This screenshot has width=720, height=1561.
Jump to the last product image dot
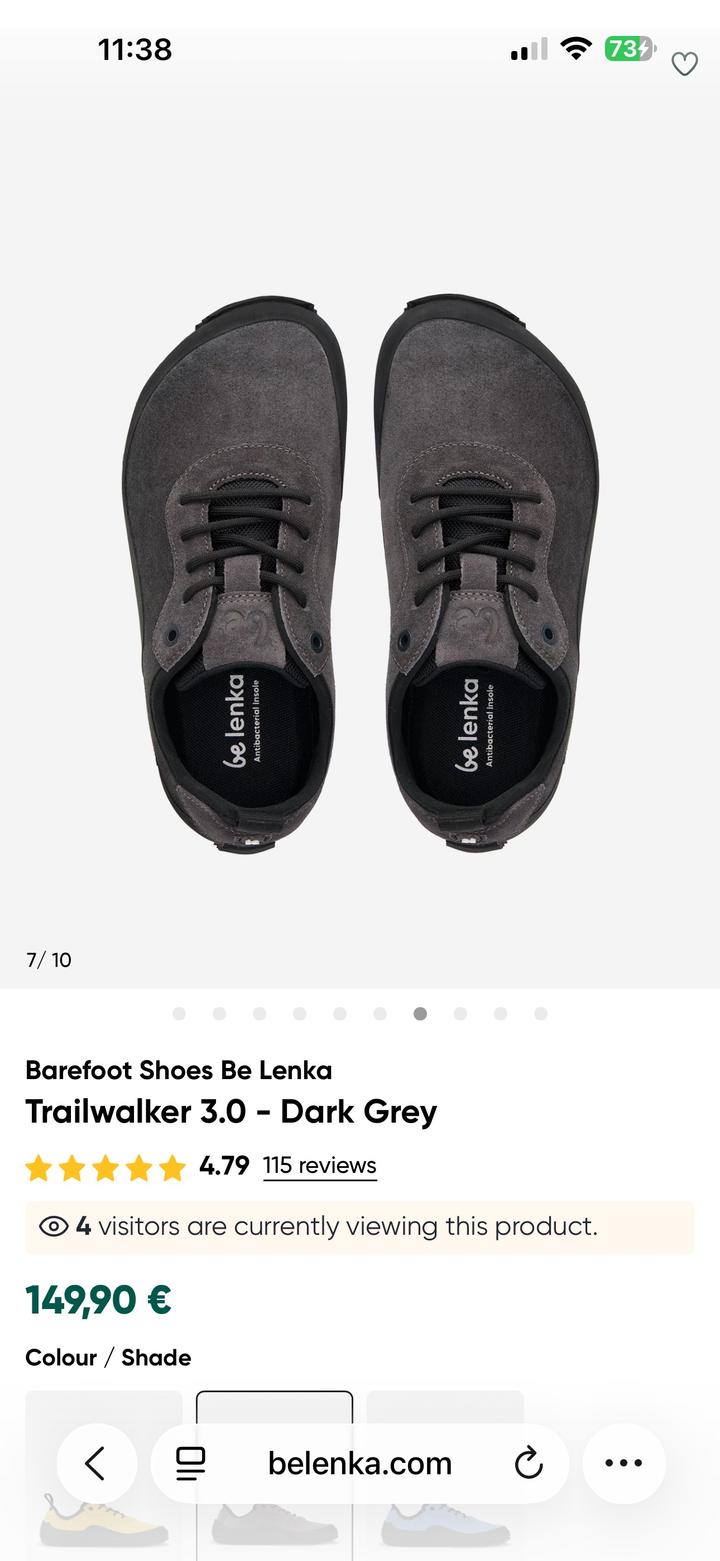pos(541,1014)
